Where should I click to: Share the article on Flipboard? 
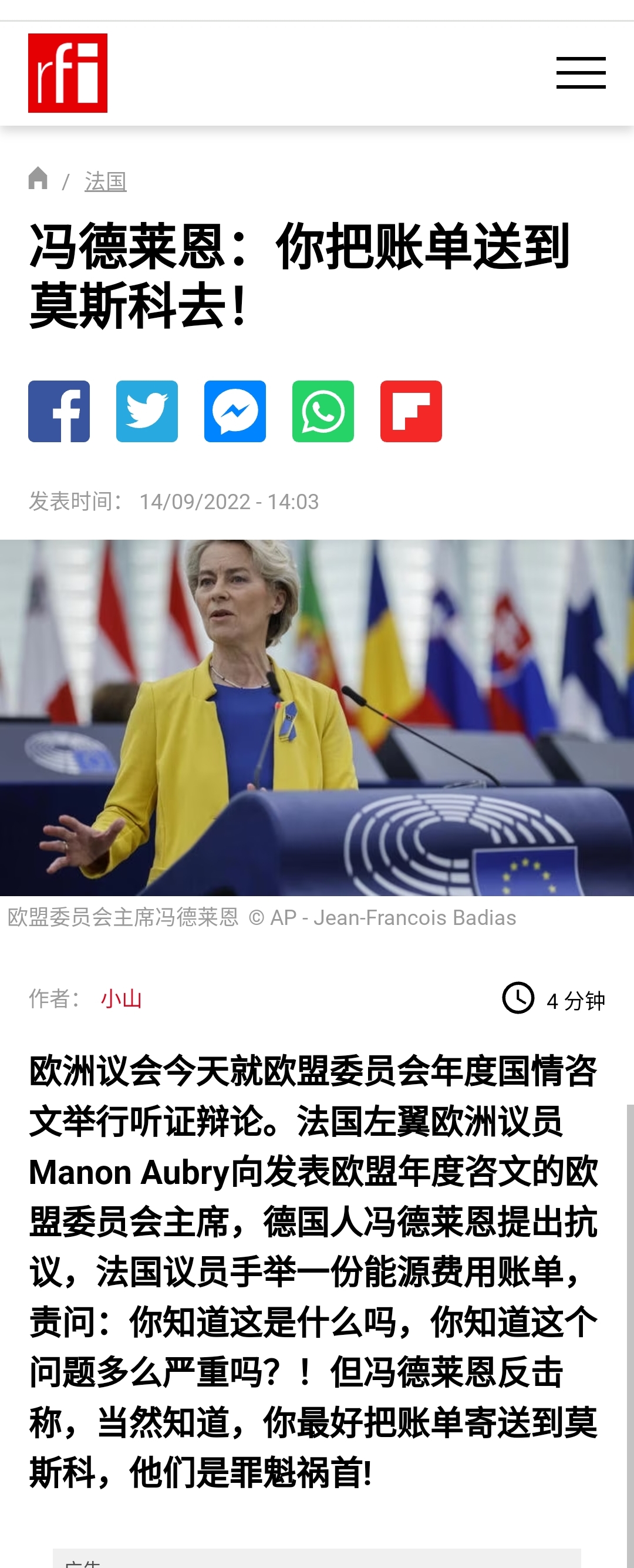(411, 412)
